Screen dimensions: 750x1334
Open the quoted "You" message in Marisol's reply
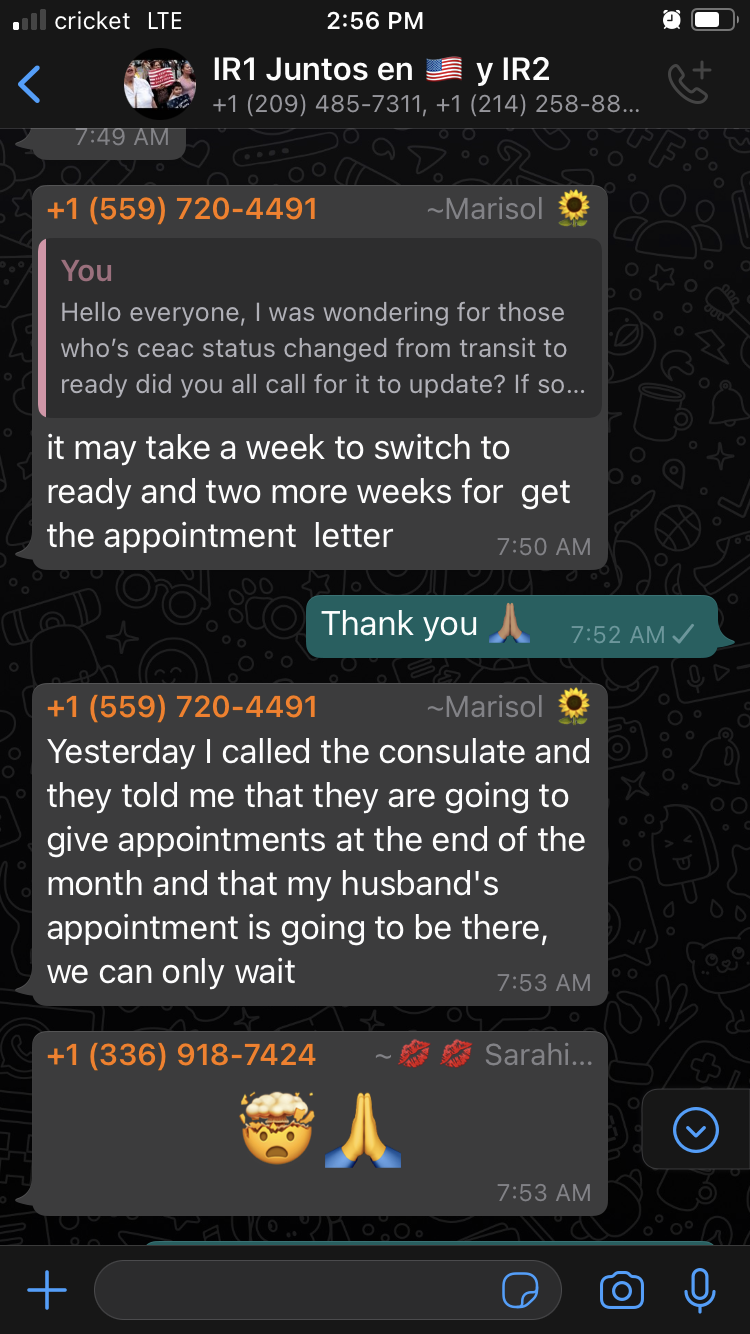[320, 327]
